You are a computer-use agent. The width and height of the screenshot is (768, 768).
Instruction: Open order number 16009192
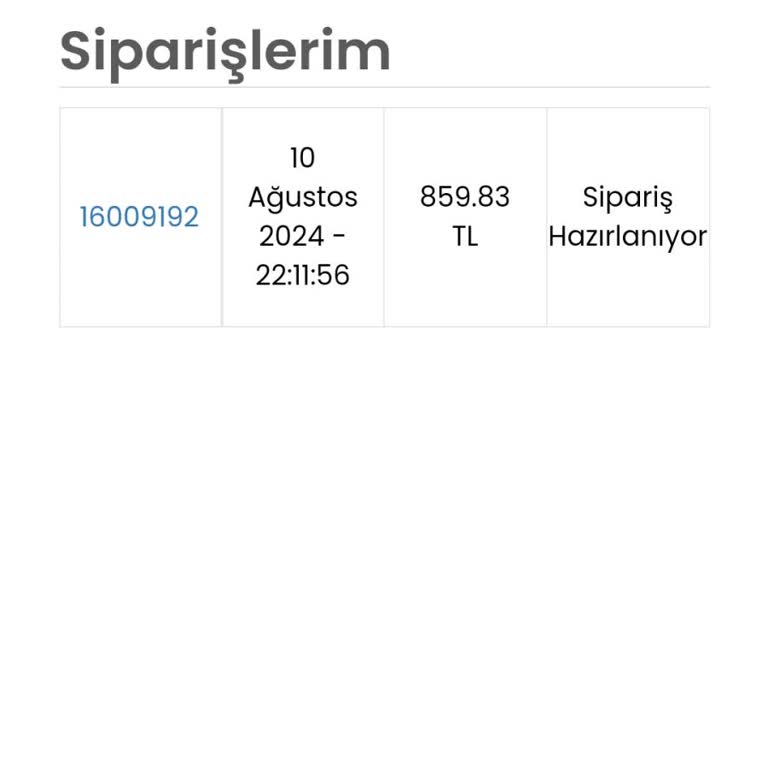(x=139, y=217)
